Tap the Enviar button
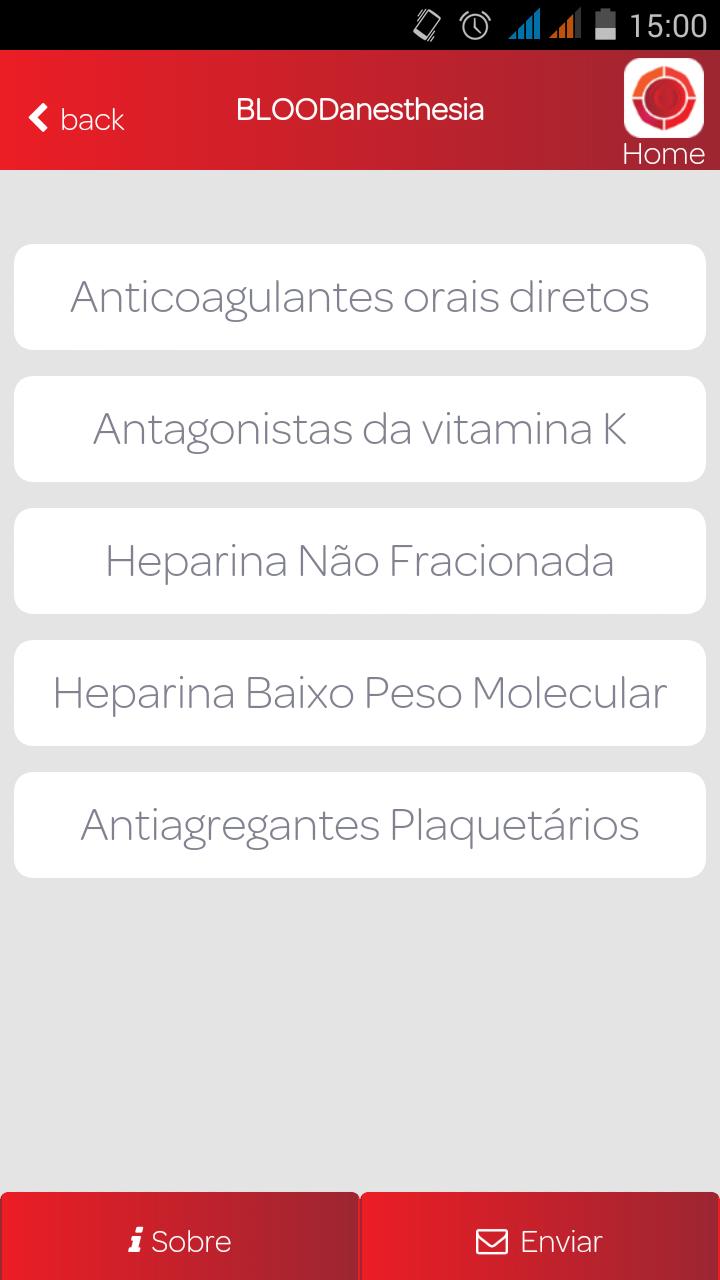720x1280 pixels. click(x=540, y=1241)
